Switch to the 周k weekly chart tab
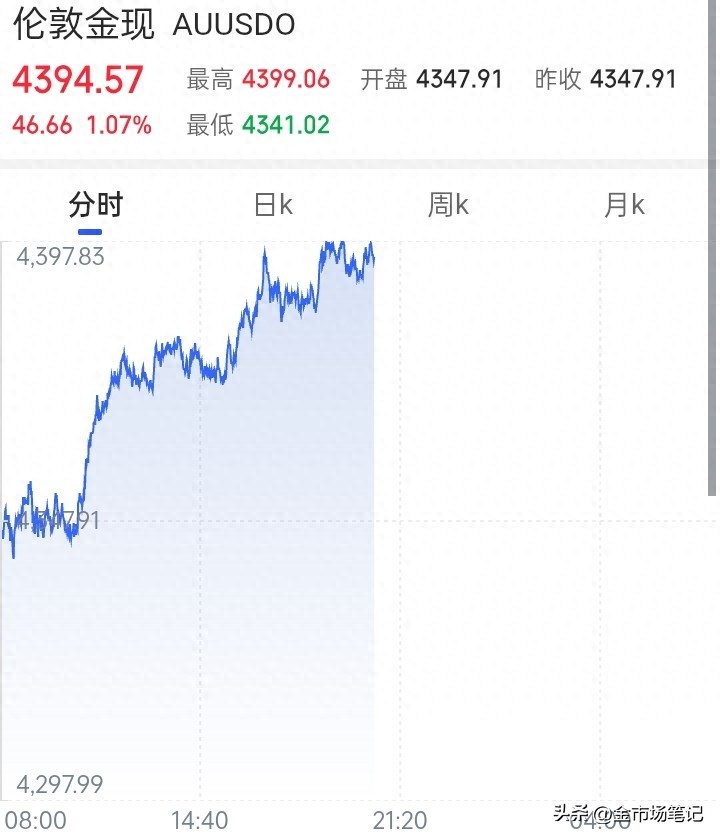 [447, 204]
